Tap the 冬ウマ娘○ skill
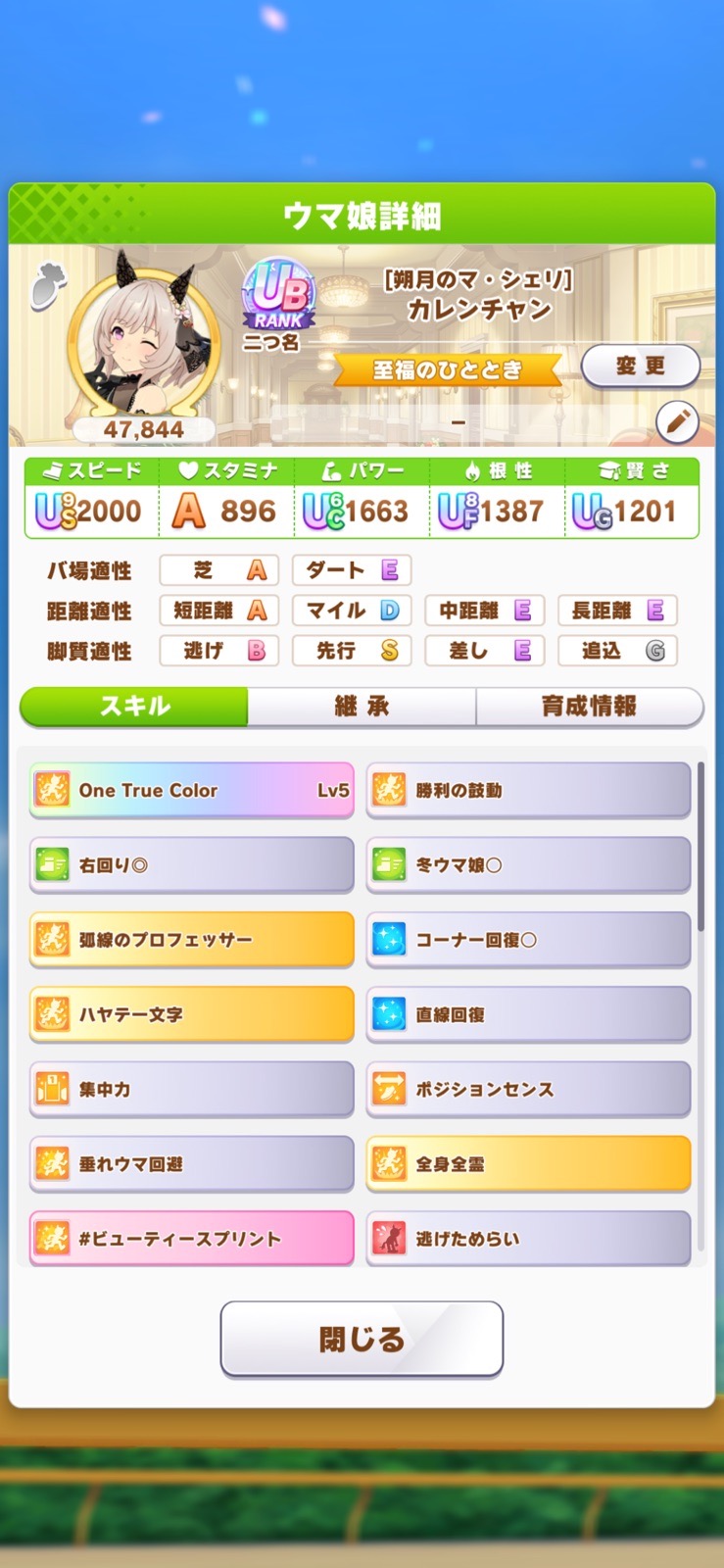The height and width of the screenshot is (1568, 724). coord(528,864)
